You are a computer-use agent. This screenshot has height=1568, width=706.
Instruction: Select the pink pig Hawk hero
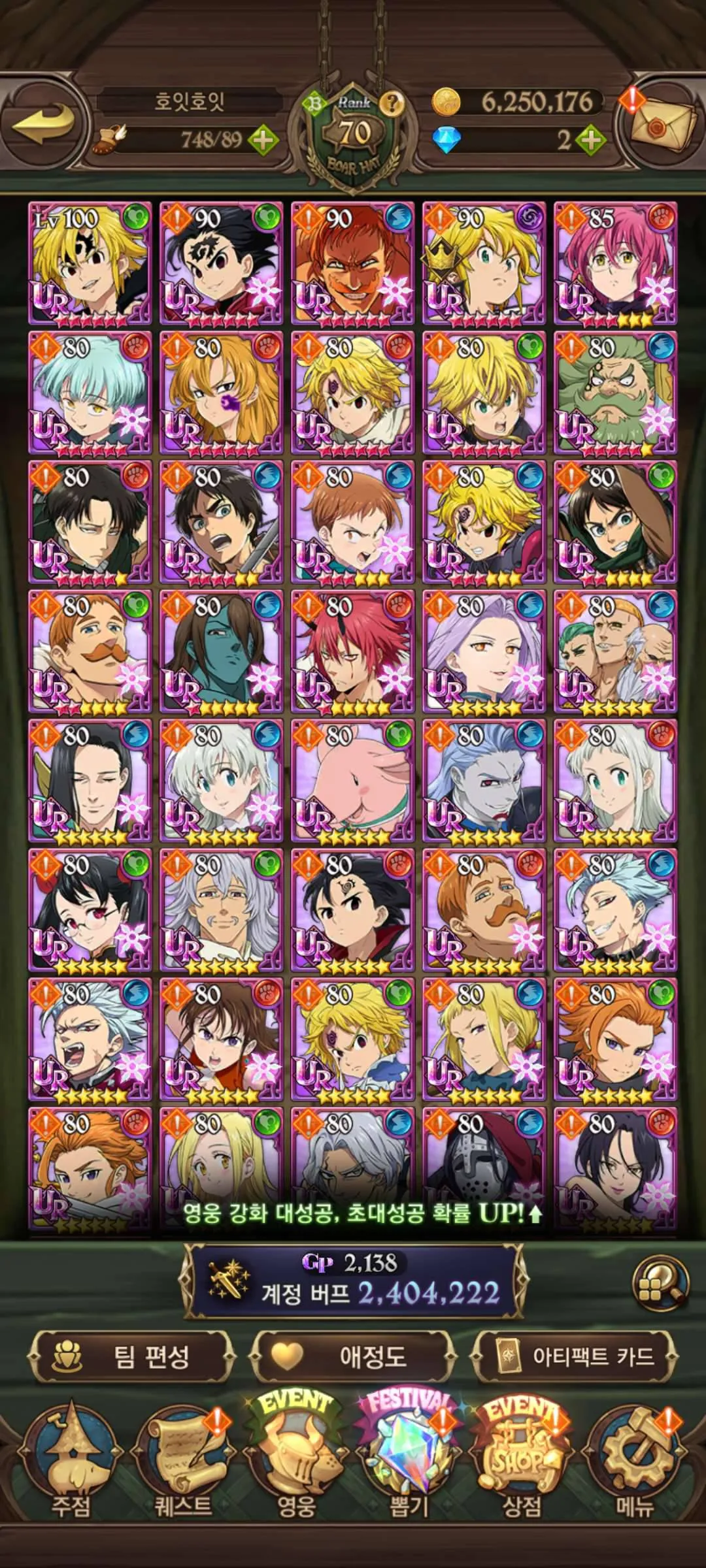point(353,781)
